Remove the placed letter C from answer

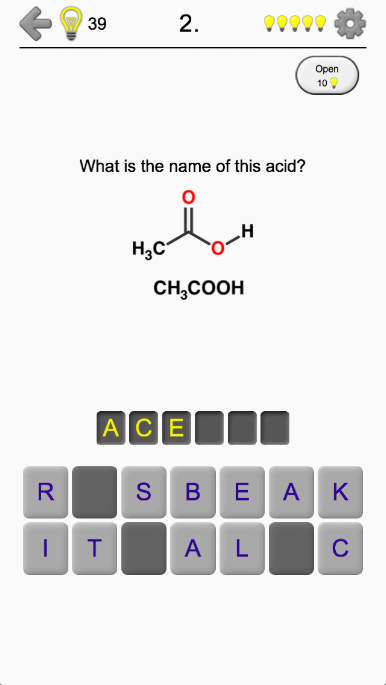pos(144,428)
